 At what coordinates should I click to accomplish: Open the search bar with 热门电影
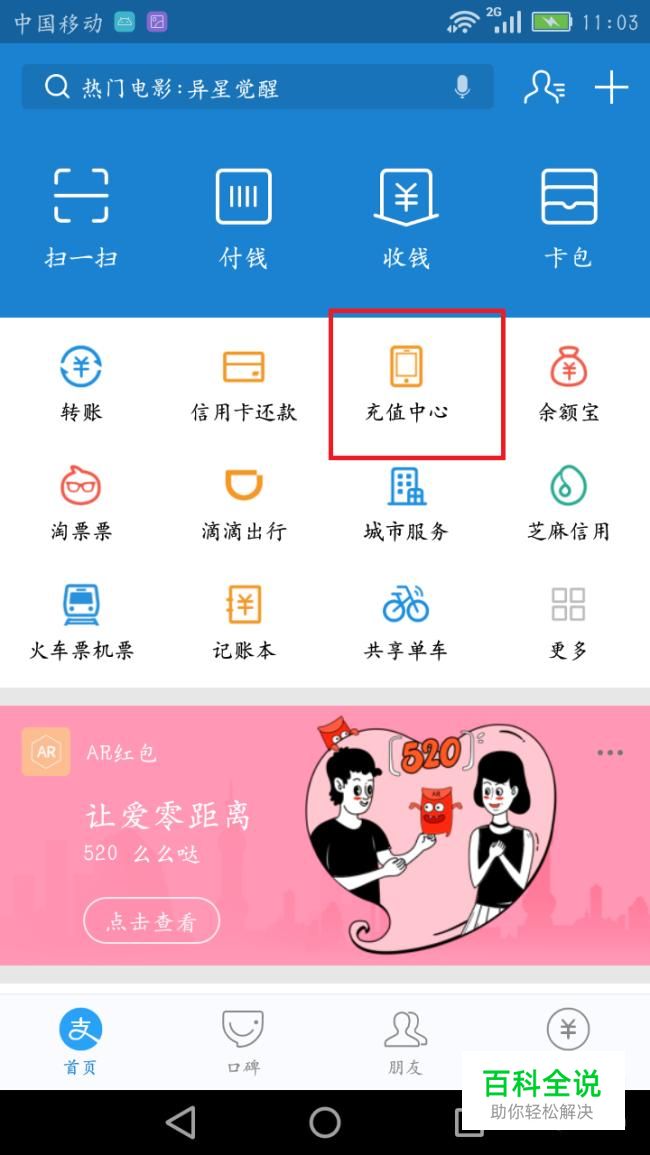click(x=240, y=88)
